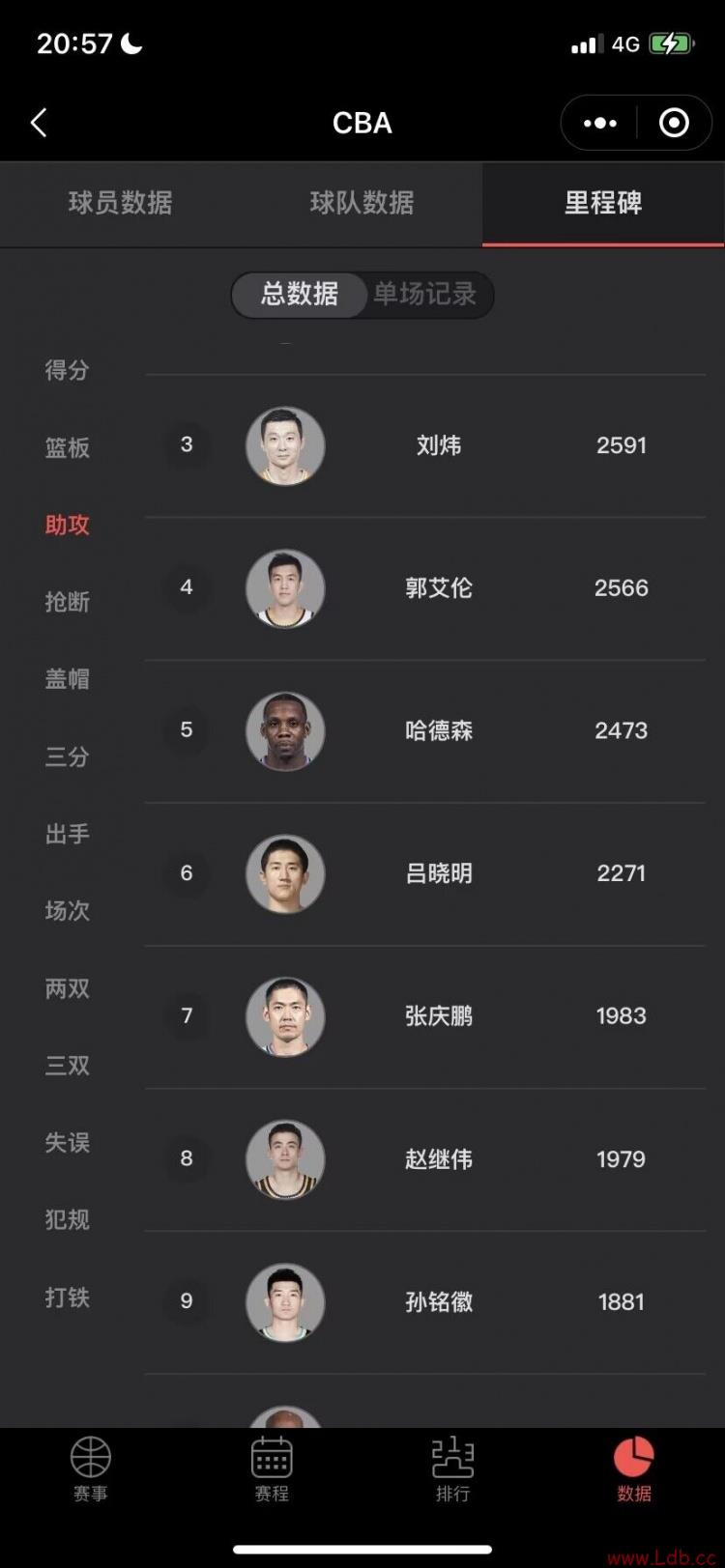
Task: Go to the 排行 bottom tab
Action: (452, 1468)
